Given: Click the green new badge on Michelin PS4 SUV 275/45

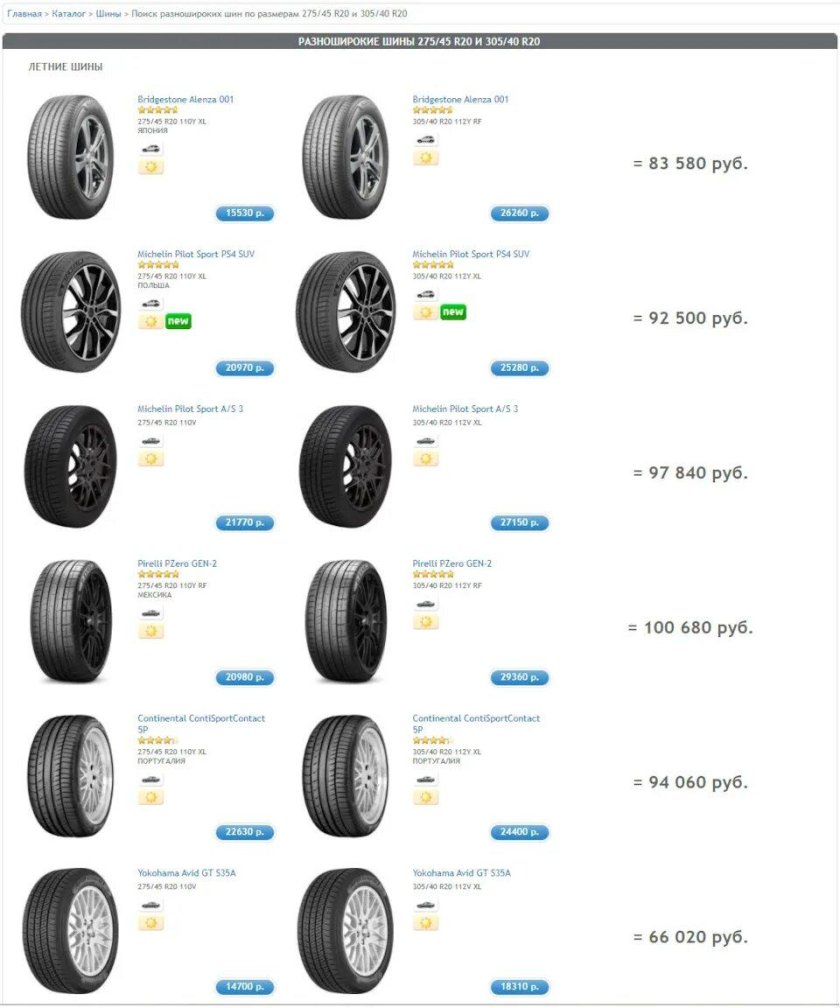Looking at the screenshot, I should click(x=176, y=318).
